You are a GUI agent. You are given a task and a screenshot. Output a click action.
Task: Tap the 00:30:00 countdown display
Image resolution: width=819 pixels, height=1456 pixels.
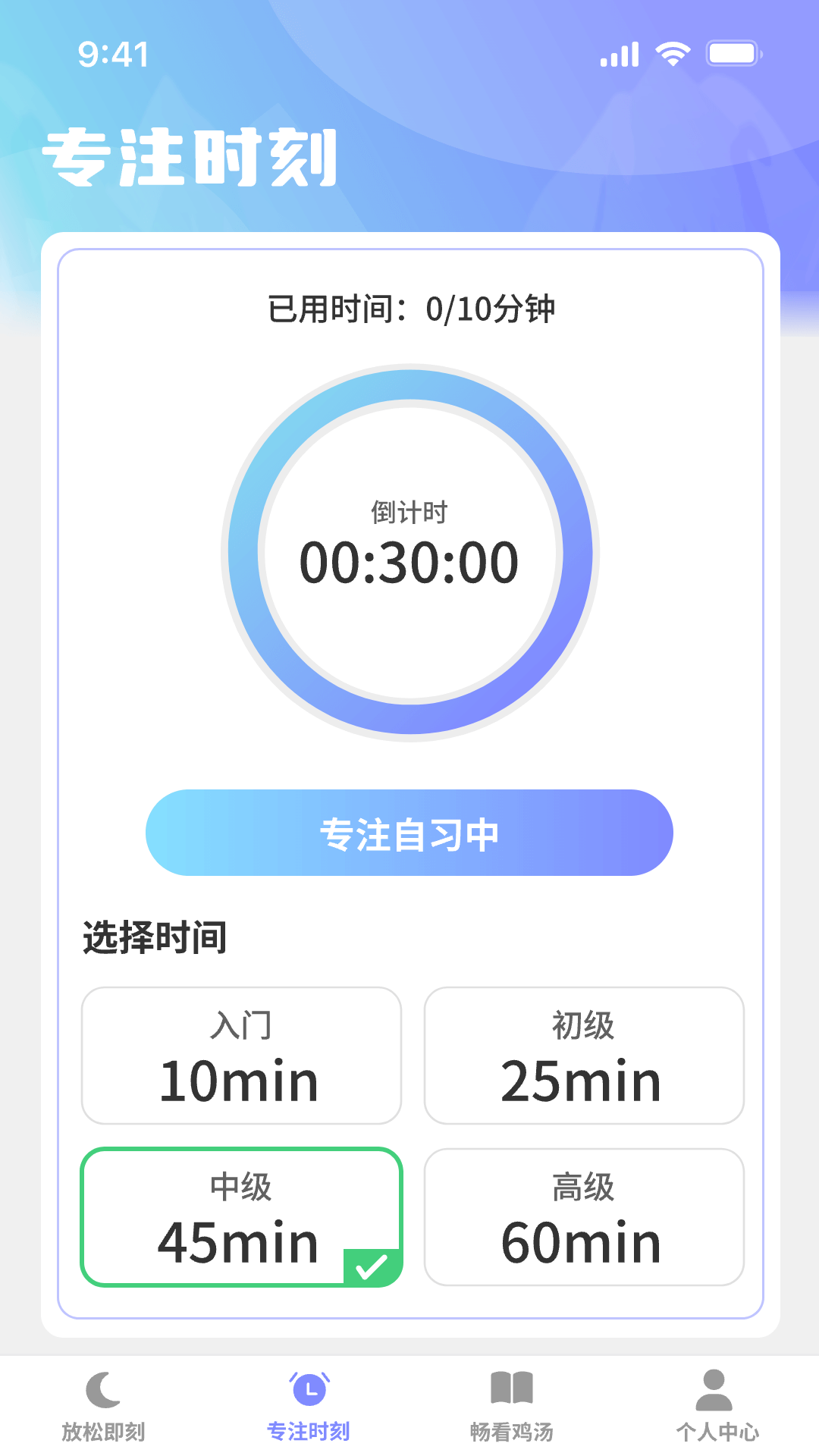pos(408,561)
